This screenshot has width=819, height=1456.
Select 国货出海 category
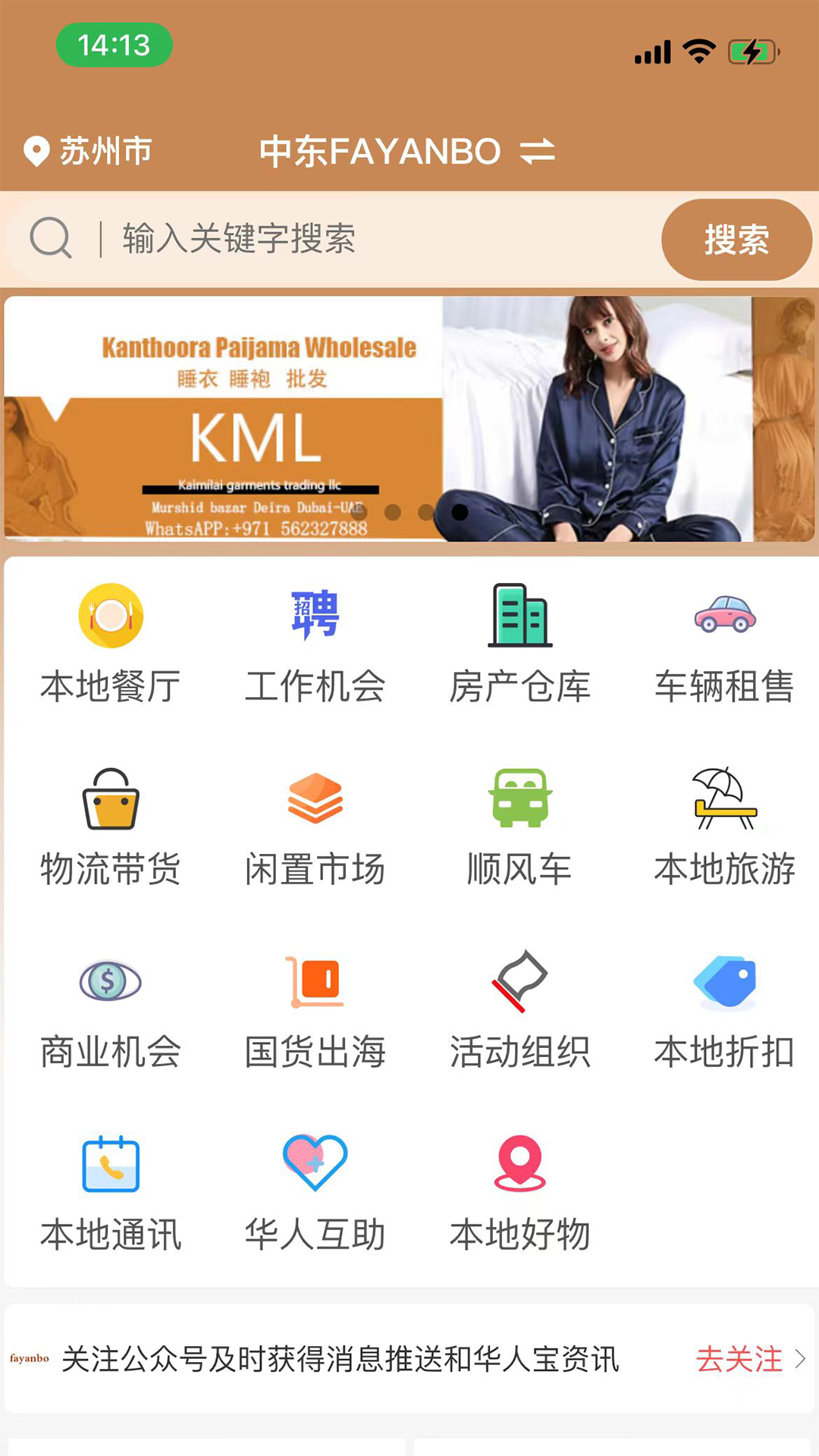point(315,1010)
